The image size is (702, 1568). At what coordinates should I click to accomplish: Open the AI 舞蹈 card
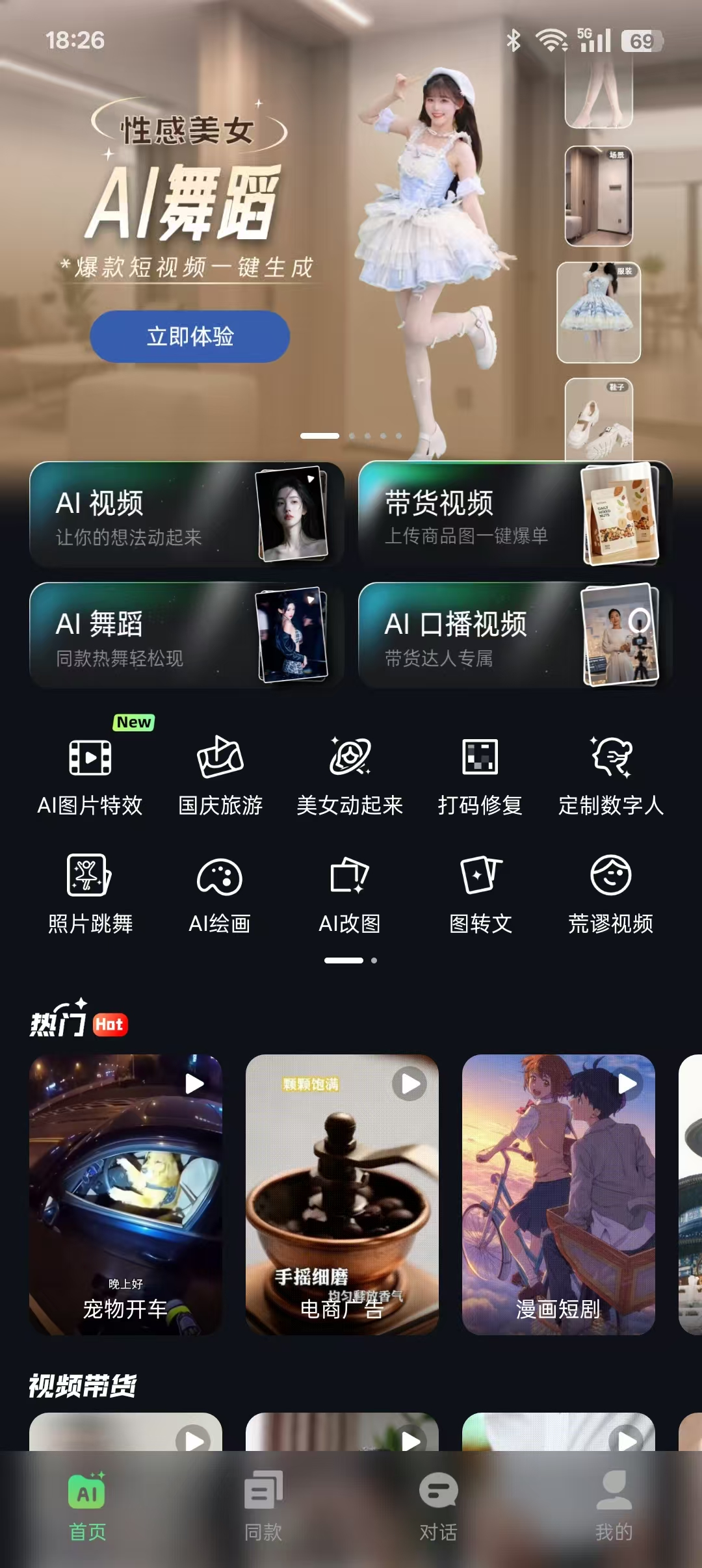tap(187, 635)
